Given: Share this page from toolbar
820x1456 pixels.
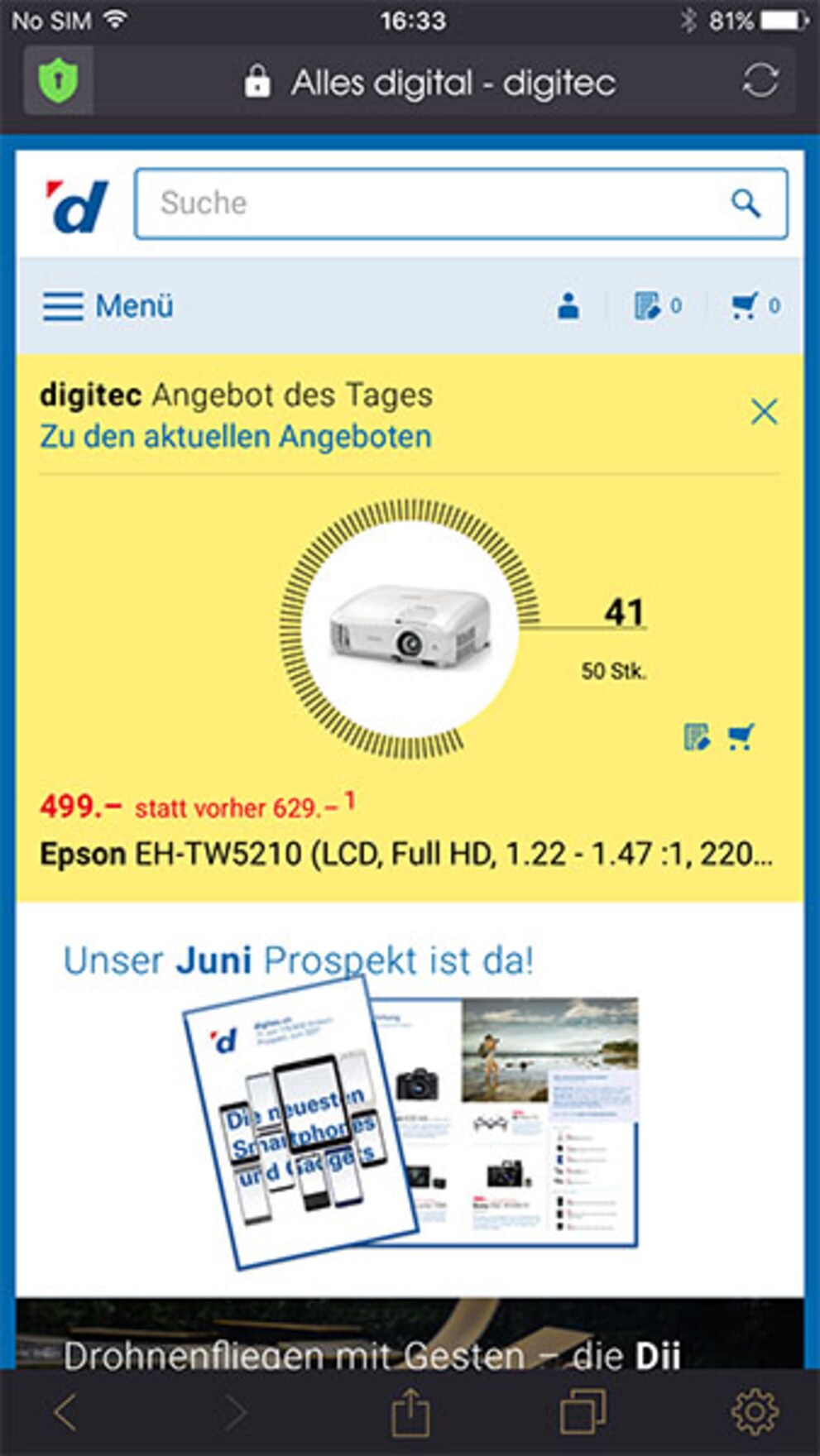Looking at the screenshot, I should 410,1411.
